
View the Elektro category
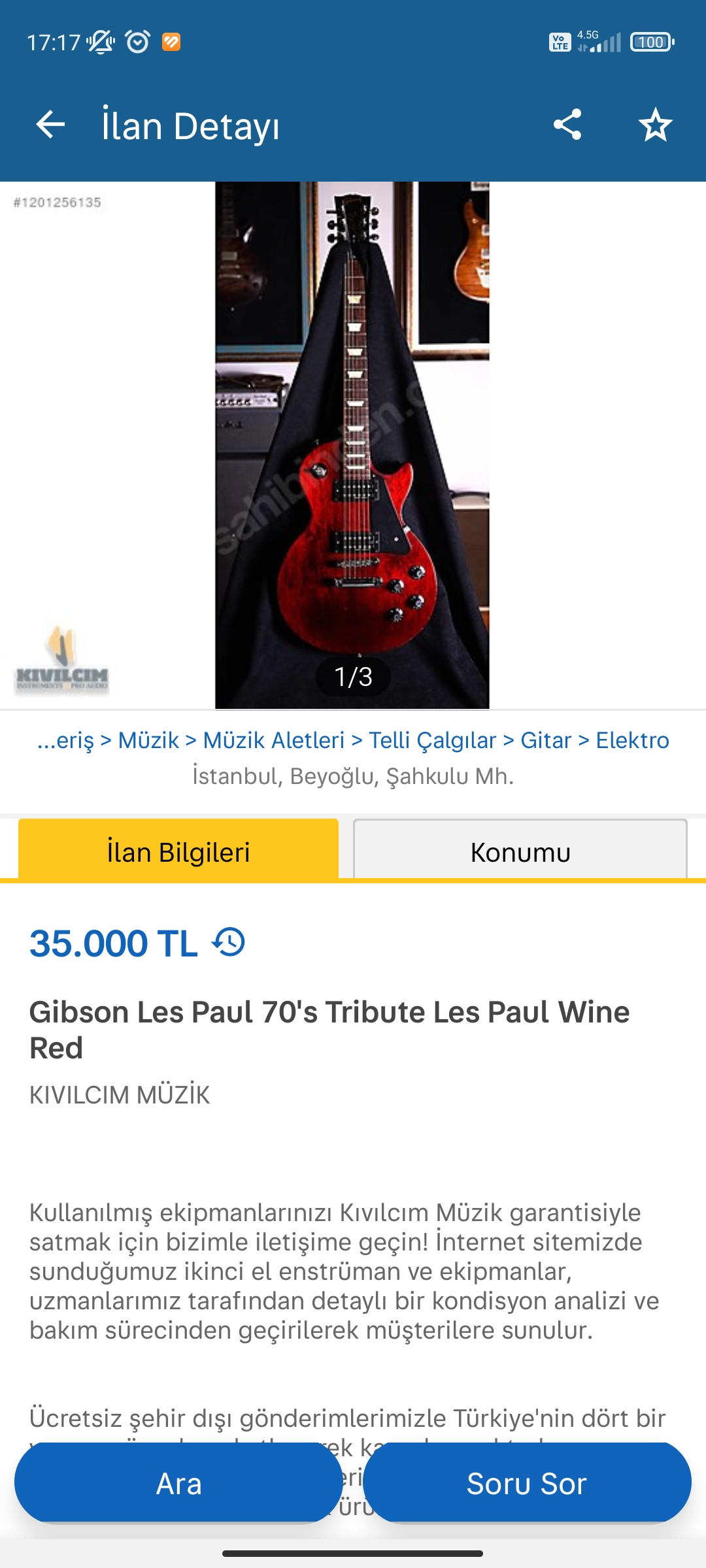click(x=632, y=740)
